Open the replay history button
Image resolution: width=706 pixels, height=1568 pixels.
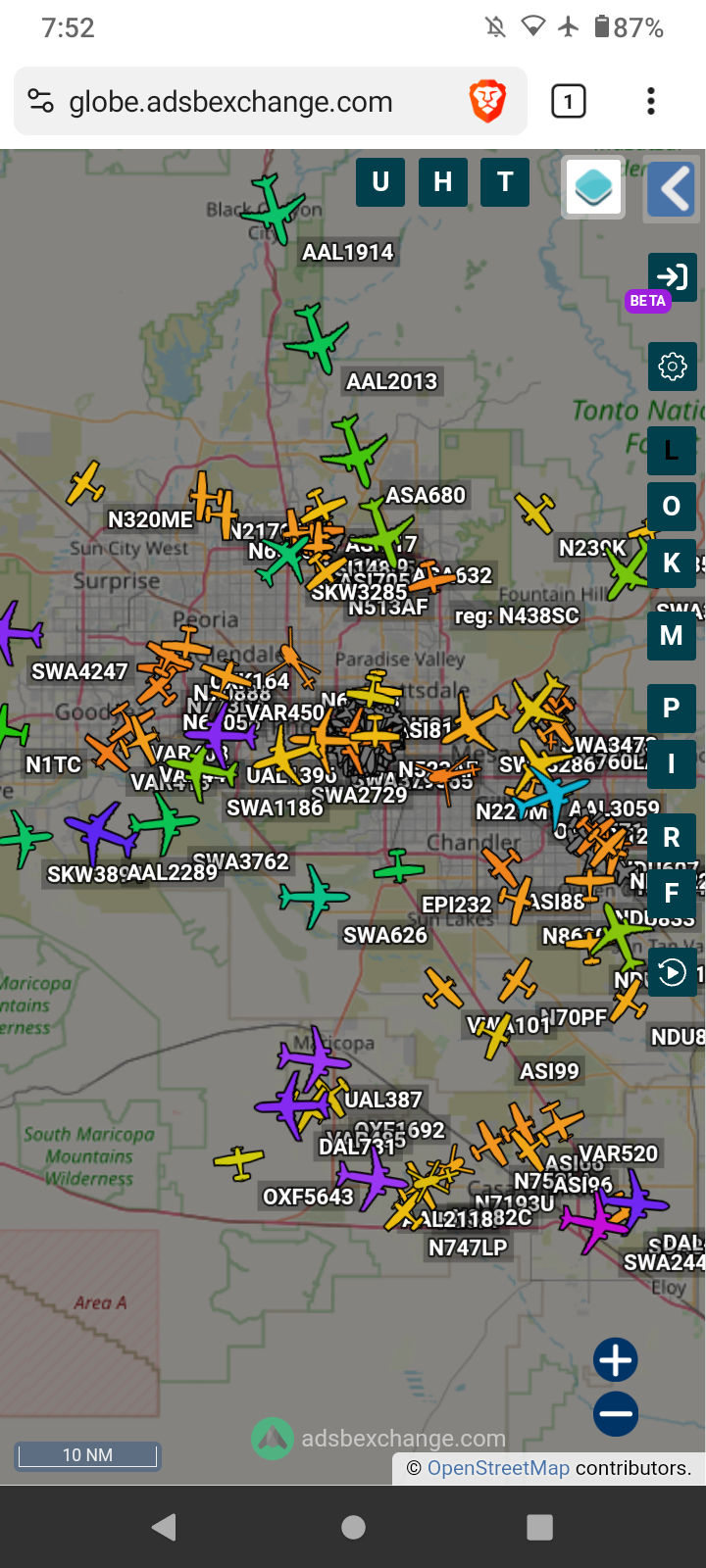coord(673,972)
